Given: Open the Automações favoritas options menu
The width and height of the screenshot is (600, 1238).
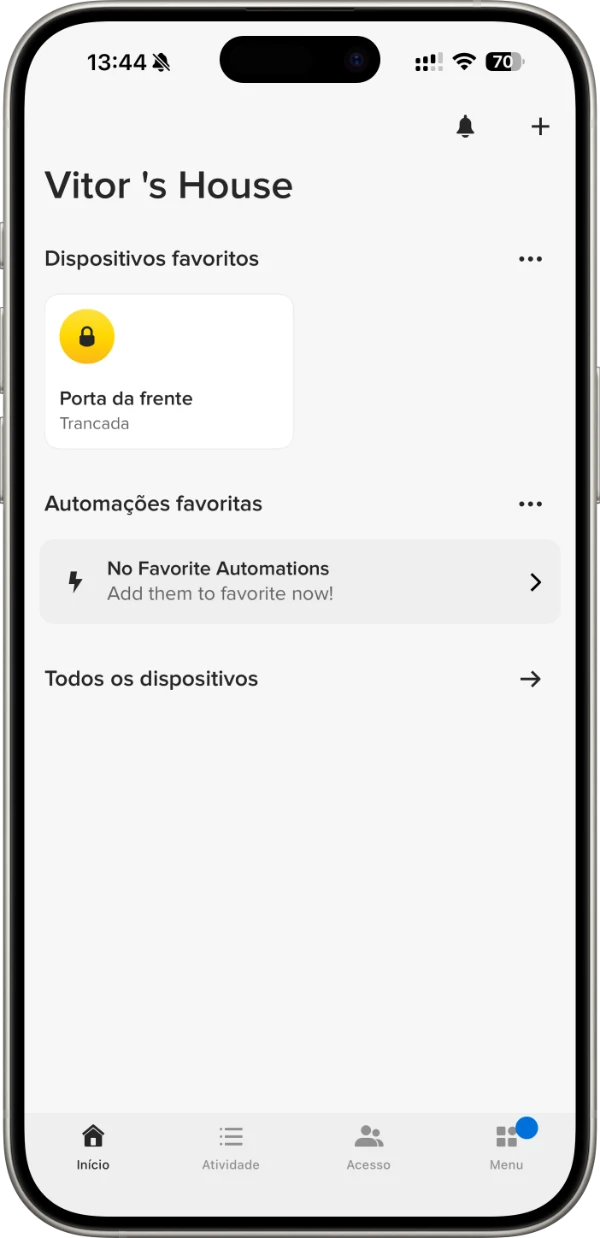Looking at the screenshot, I should pyautogui.click(x=530, y=504).
